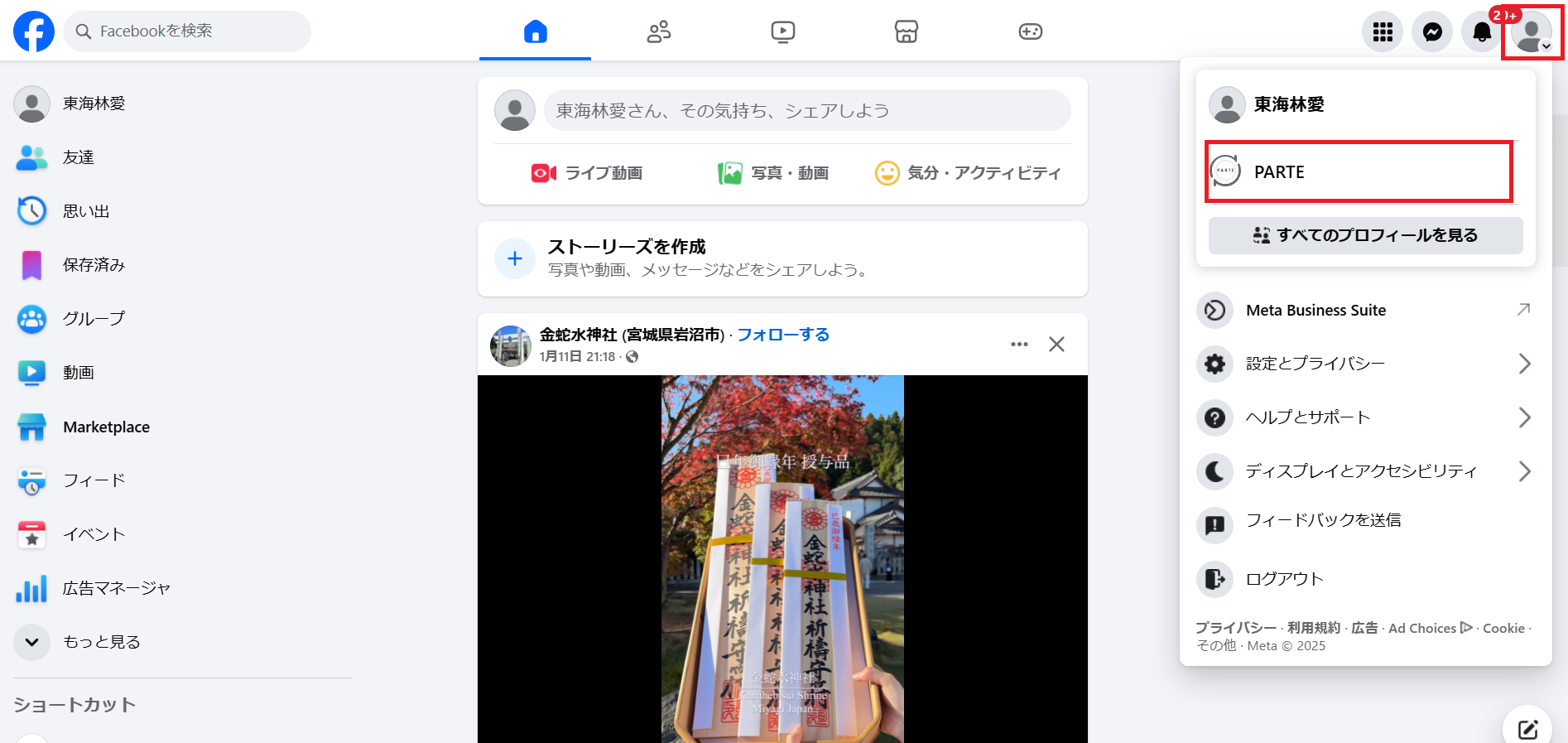The height and width of the screenshot is (743, 1568).
Task: Switch to the Friends tab
Action: 659,32
